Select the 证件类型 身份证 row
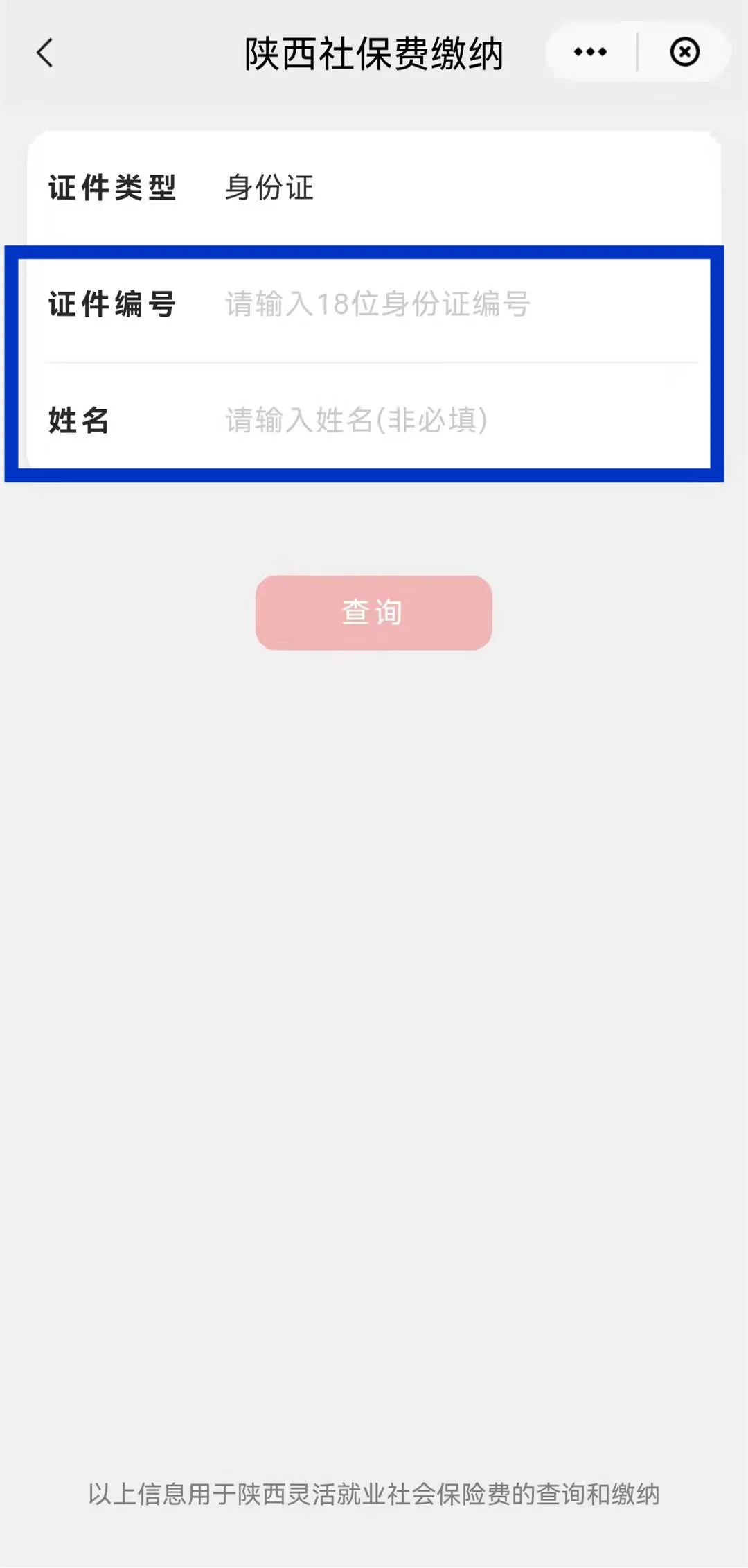Viewport: 748px width, 1568px height. click(374, 188)
